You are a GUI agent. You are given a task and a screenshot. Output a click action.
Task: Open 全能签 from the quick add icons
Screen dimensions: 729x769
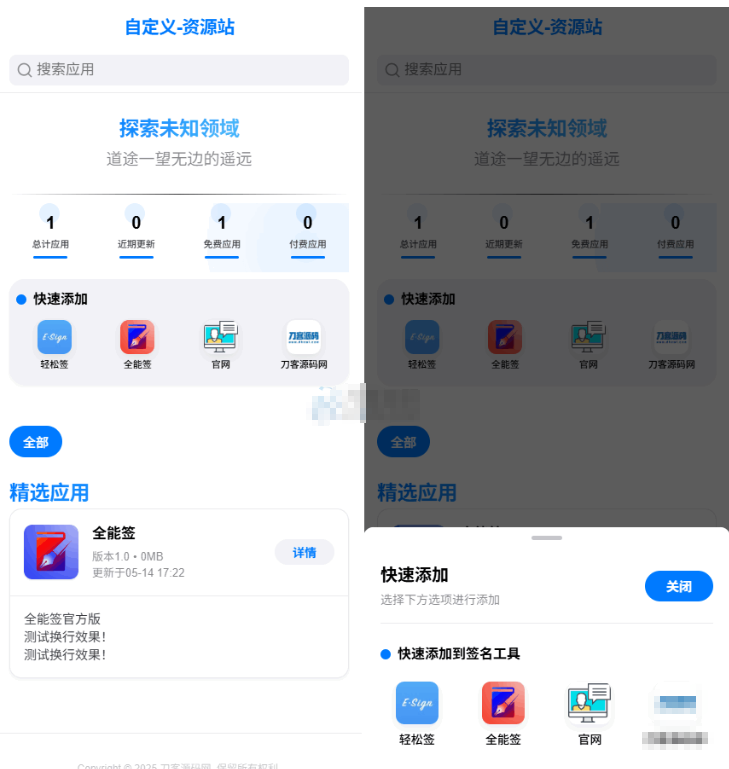click(x=136, y=336)
